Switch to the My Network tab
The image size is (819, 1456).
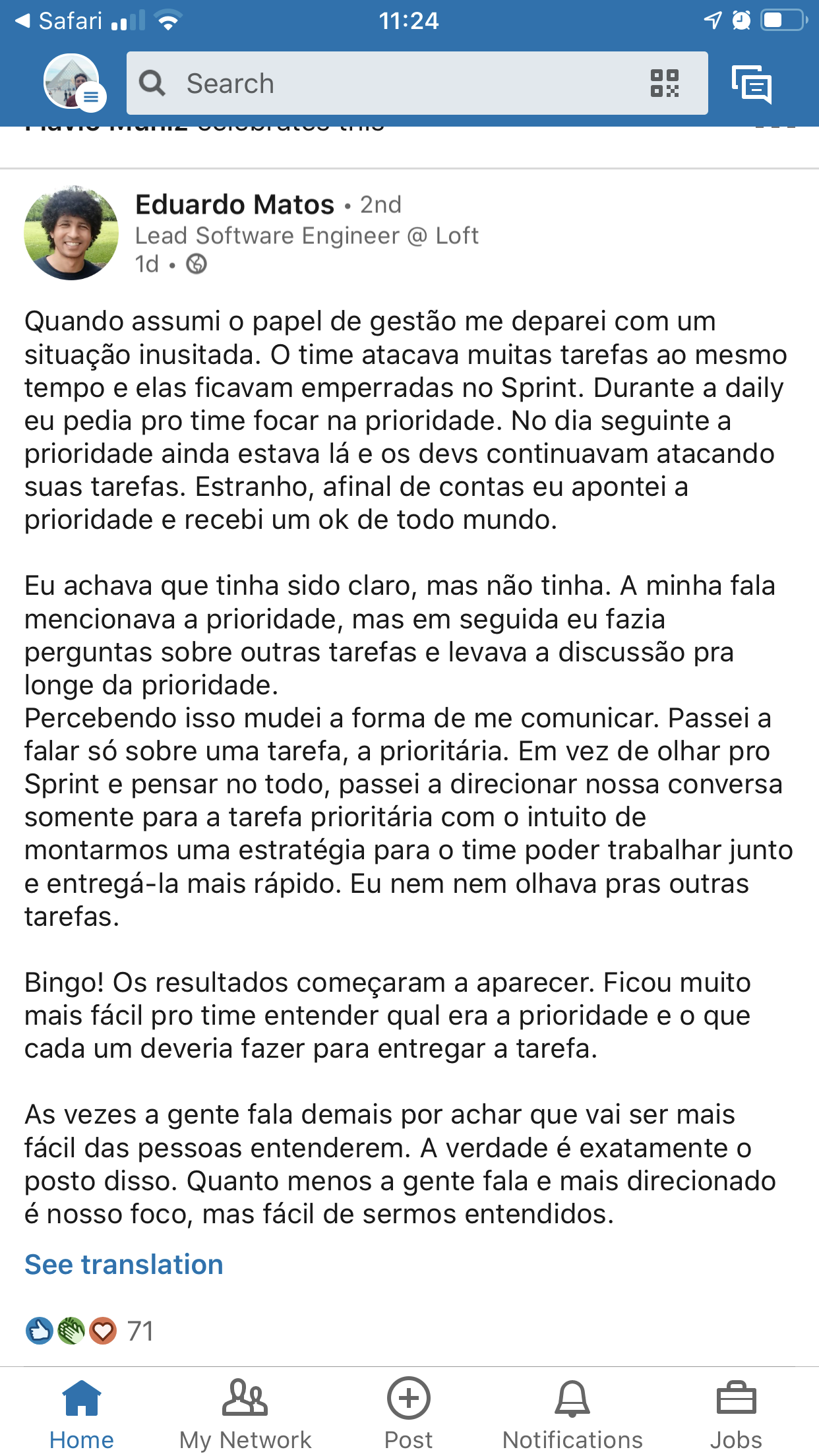[245, 1413]
